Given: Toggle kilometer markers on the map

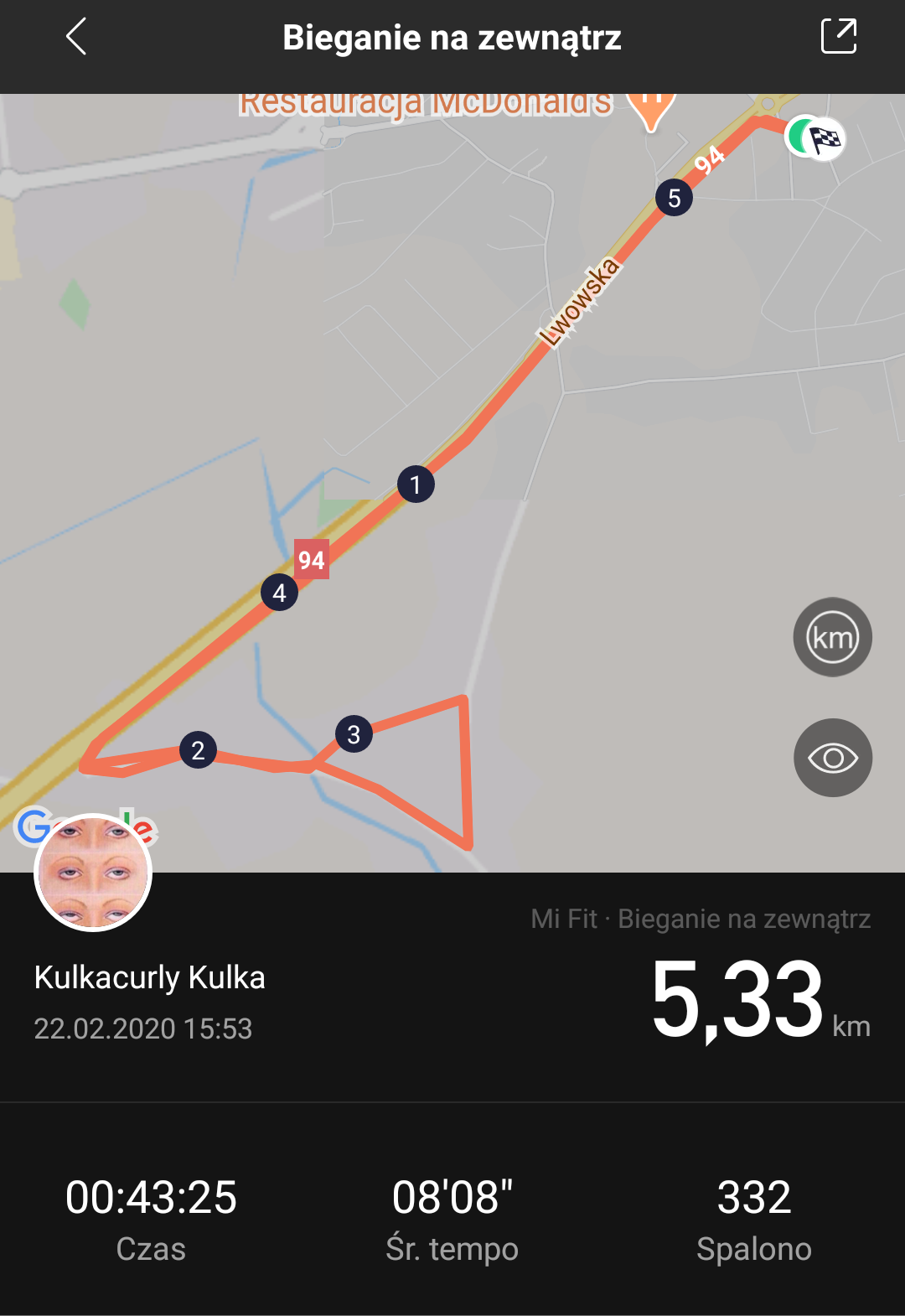Looking at the screenshot, I should tap(832, 637).
